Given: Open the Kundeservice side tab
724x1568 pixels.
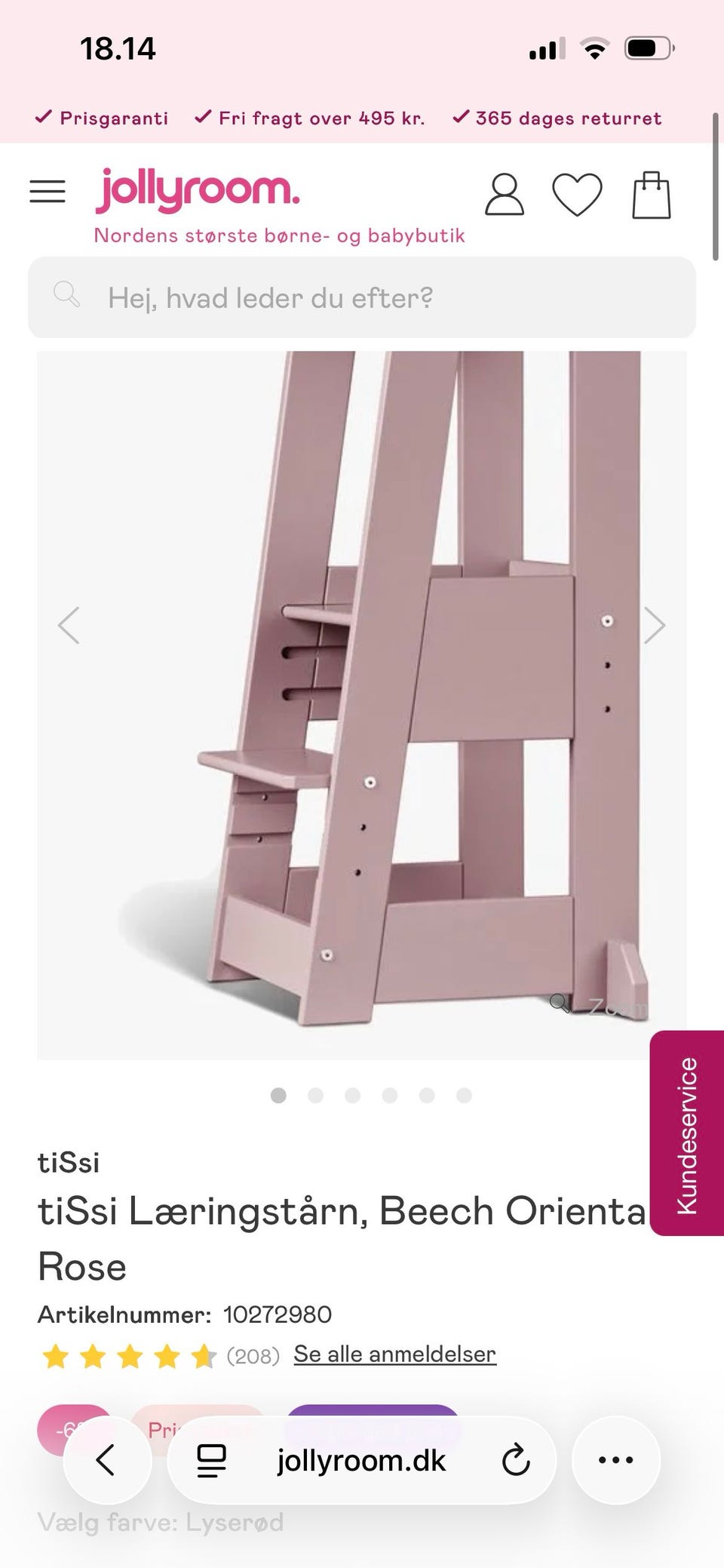Looking at the screenshot, I should coord(687,1133).
